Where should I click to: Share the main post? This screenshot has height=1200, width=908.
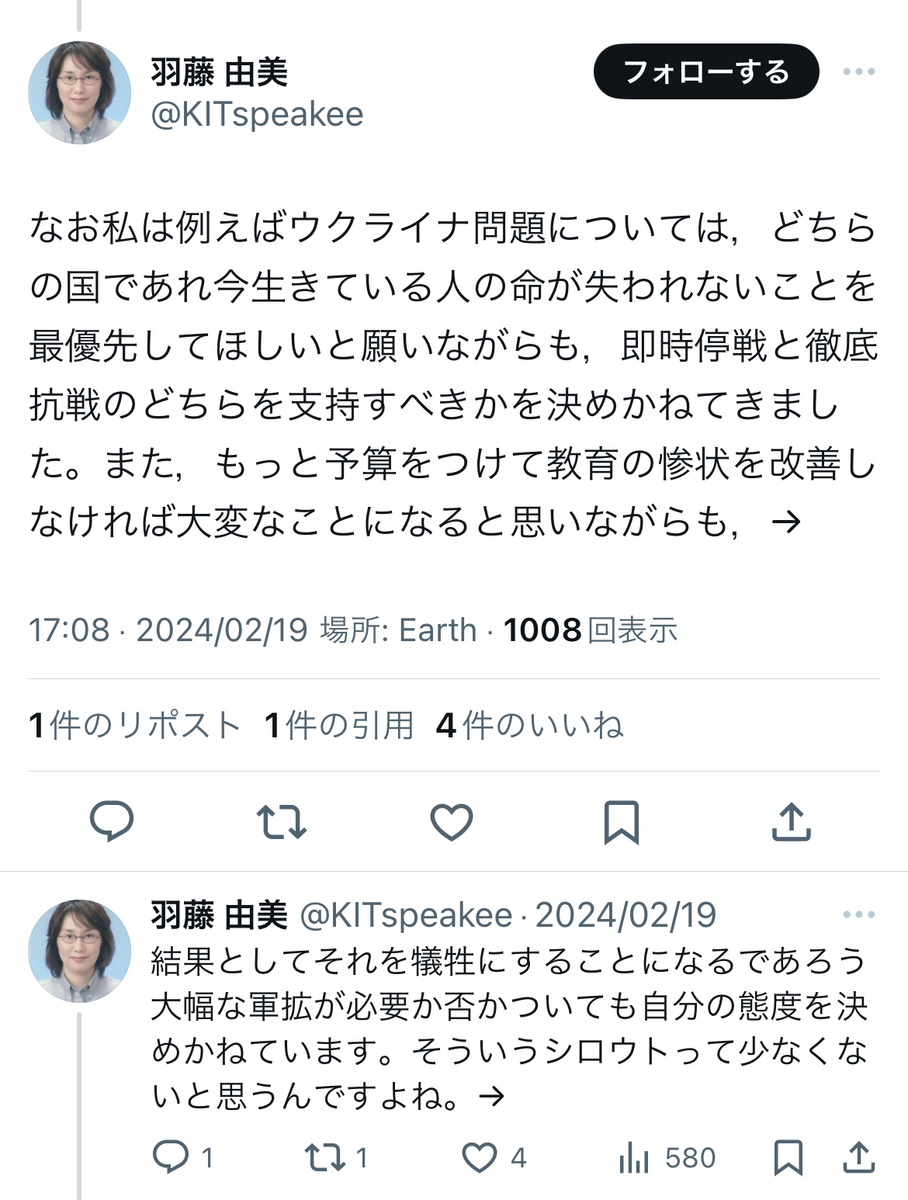point(791,822)
